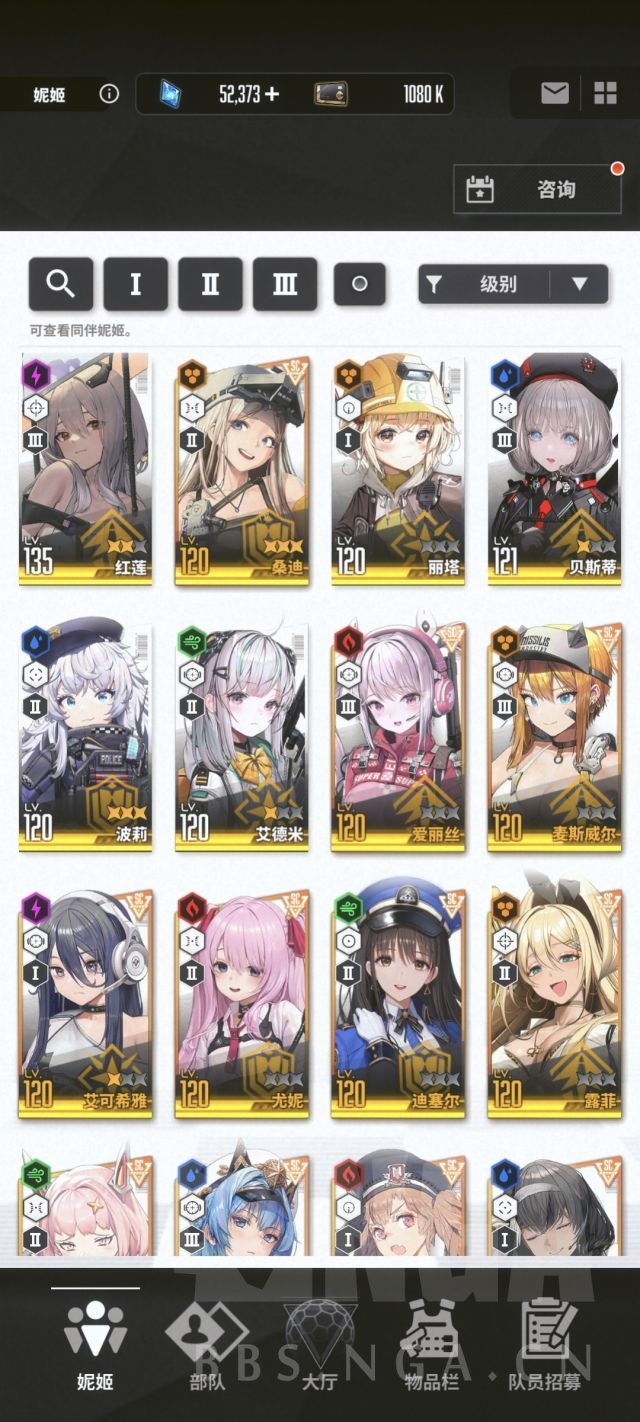Open the grid menu icon
The image size is (640, 1422).
[x=605, y=94]
